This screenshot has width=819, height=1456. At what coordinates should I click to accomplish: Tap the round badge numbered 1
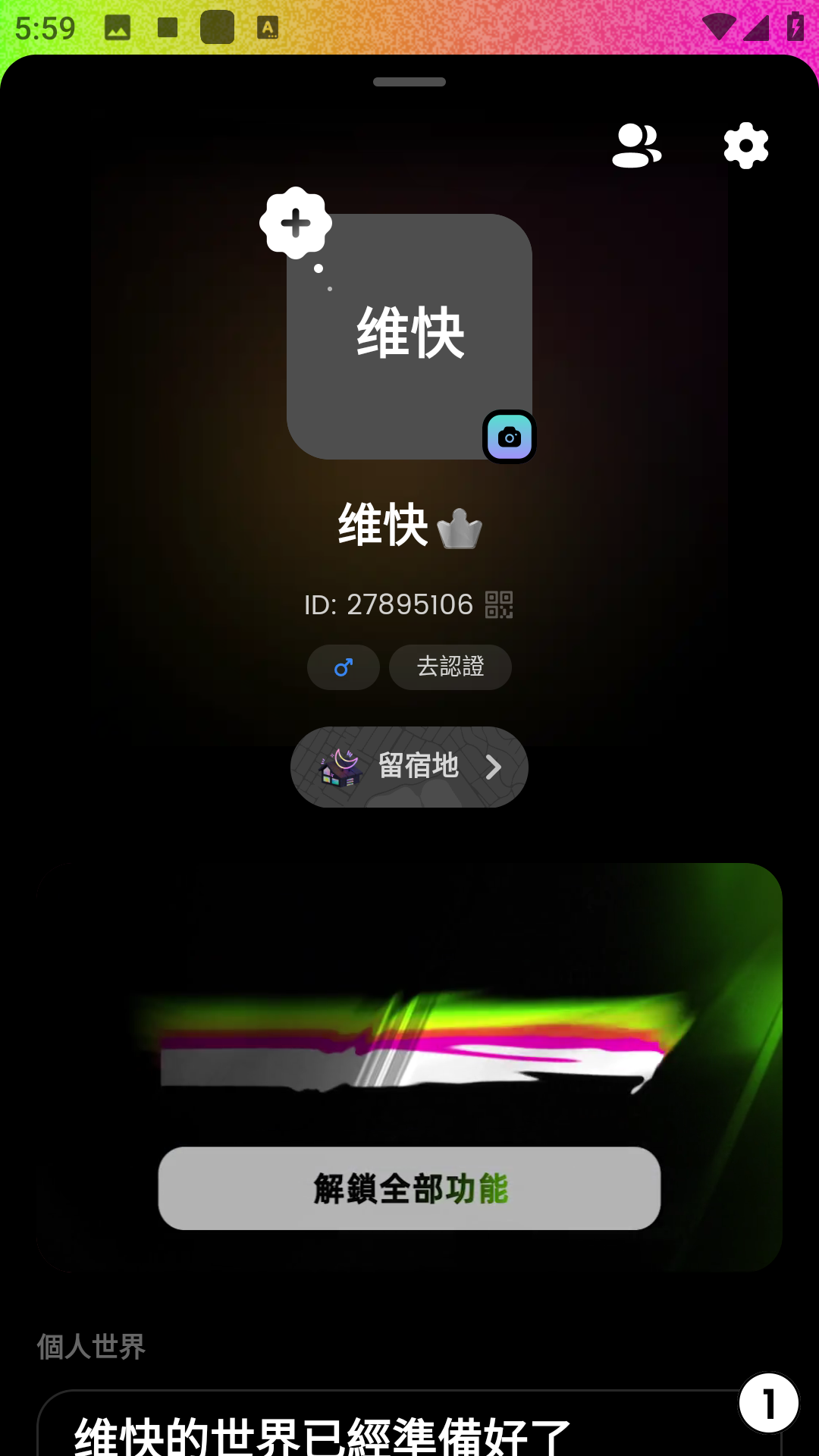pyautogui.click(x=768, y=1403)
